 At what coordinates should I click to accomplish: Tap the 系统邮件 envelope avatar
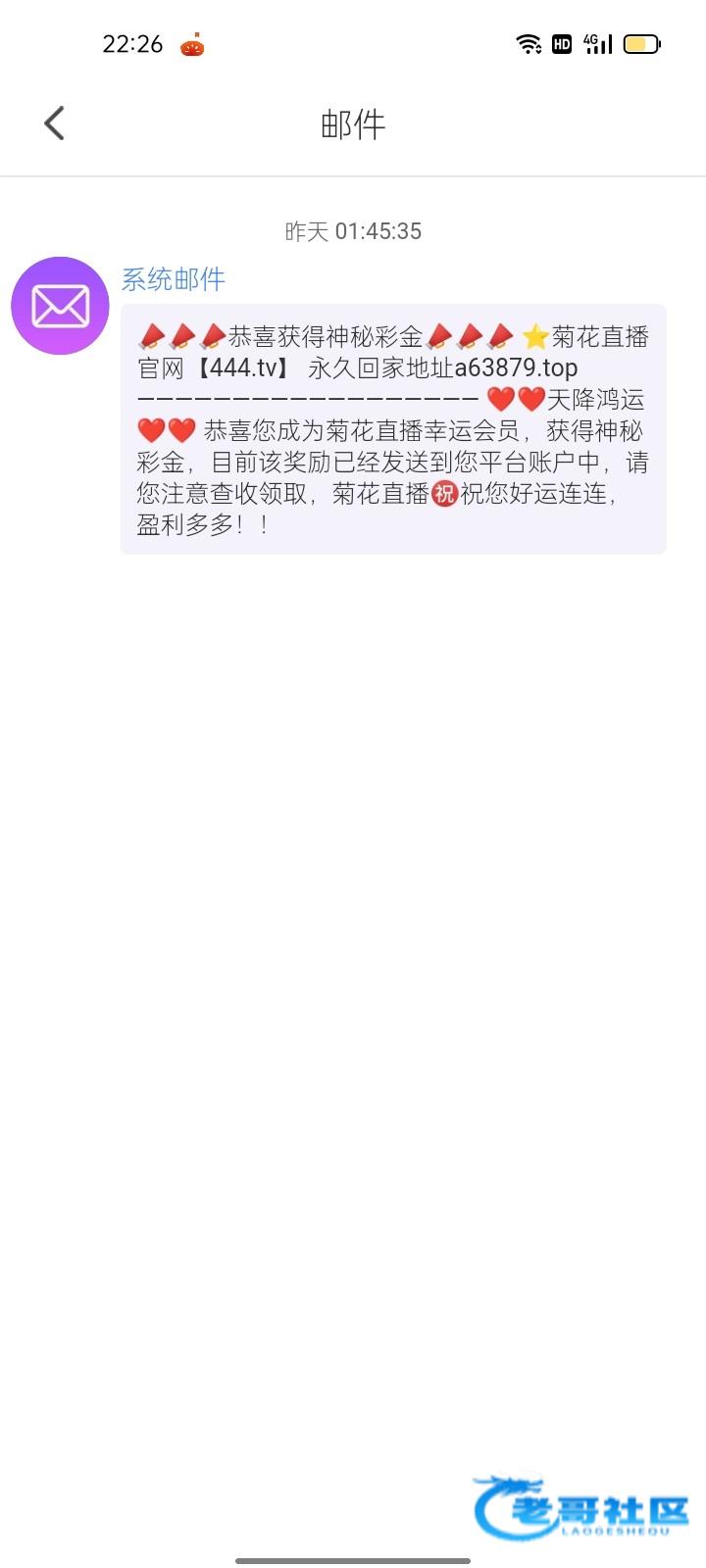60,306
